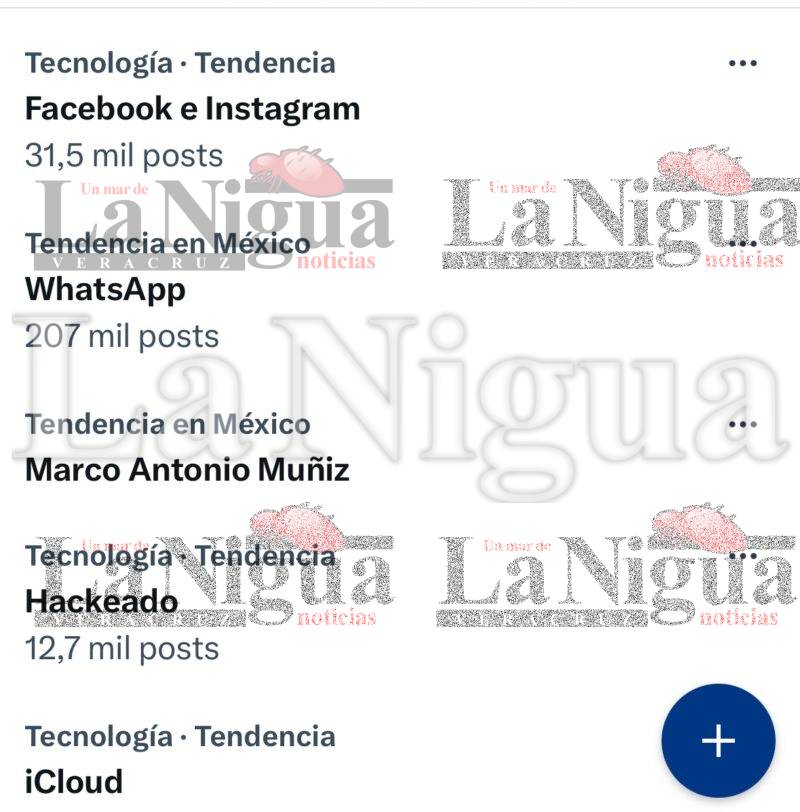The image size is (800, 812).
Task: View the iCloud trend
Action: [74, 781]
